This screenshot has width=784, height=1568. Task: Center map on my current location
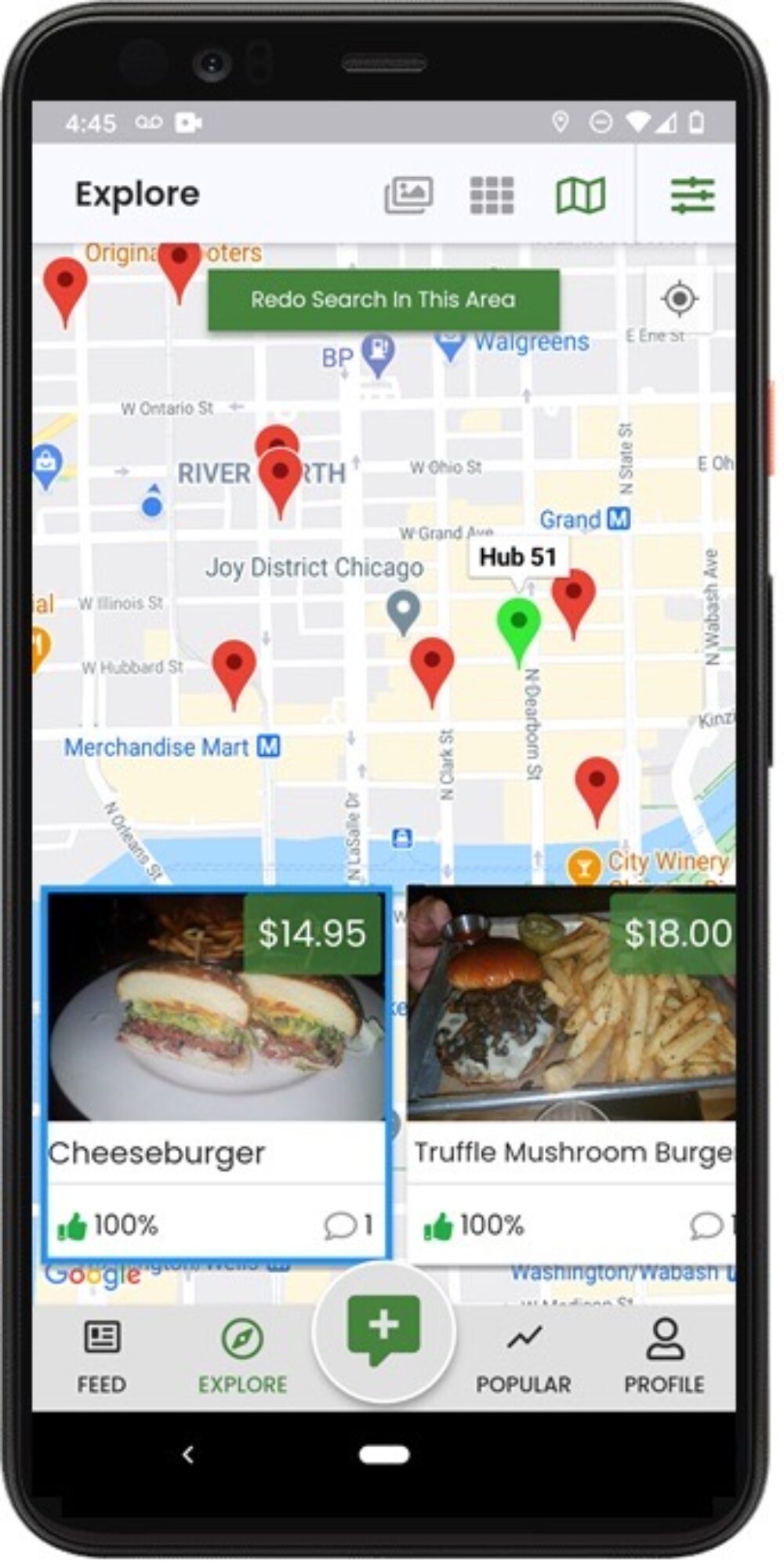pos(679,298)
